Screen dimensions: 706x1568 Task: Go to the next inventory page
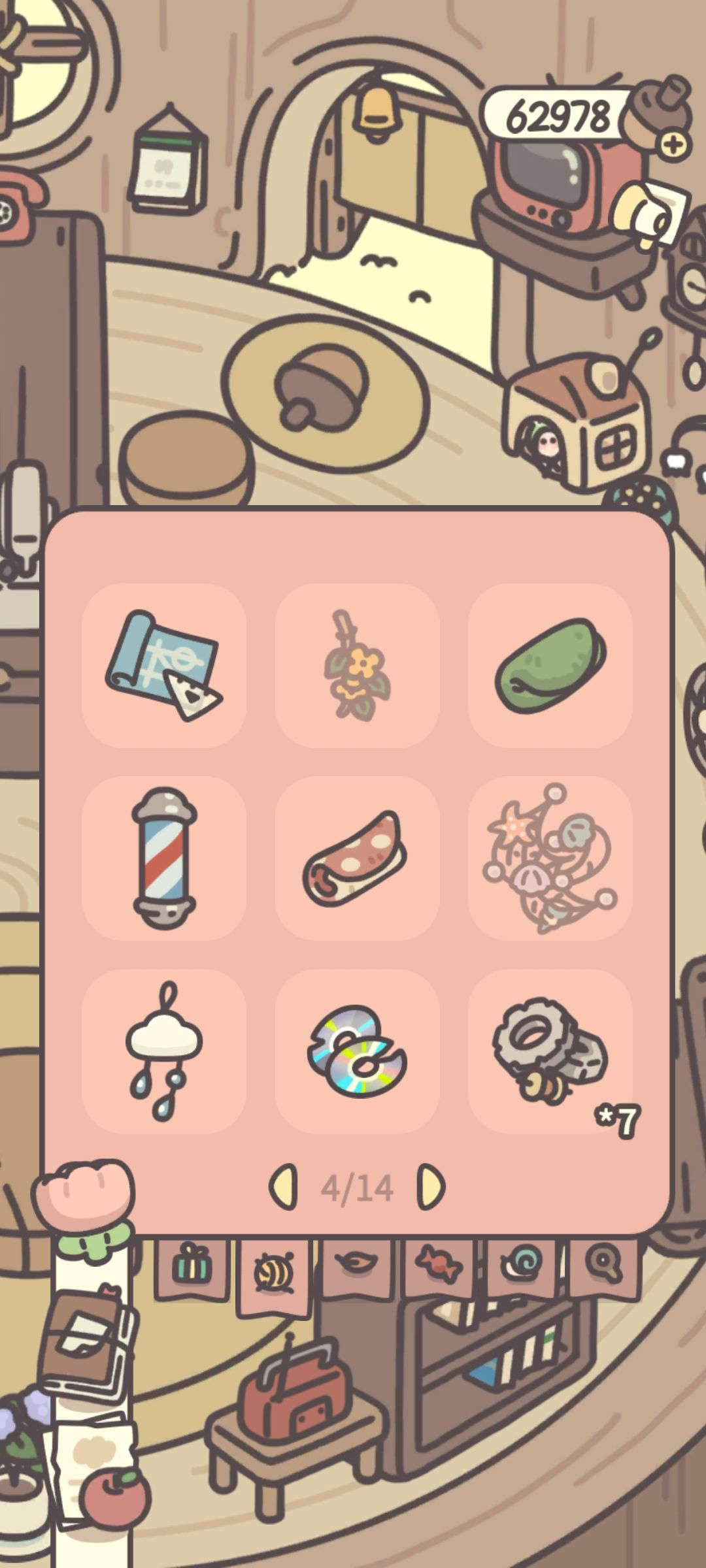click(431, 1187)
